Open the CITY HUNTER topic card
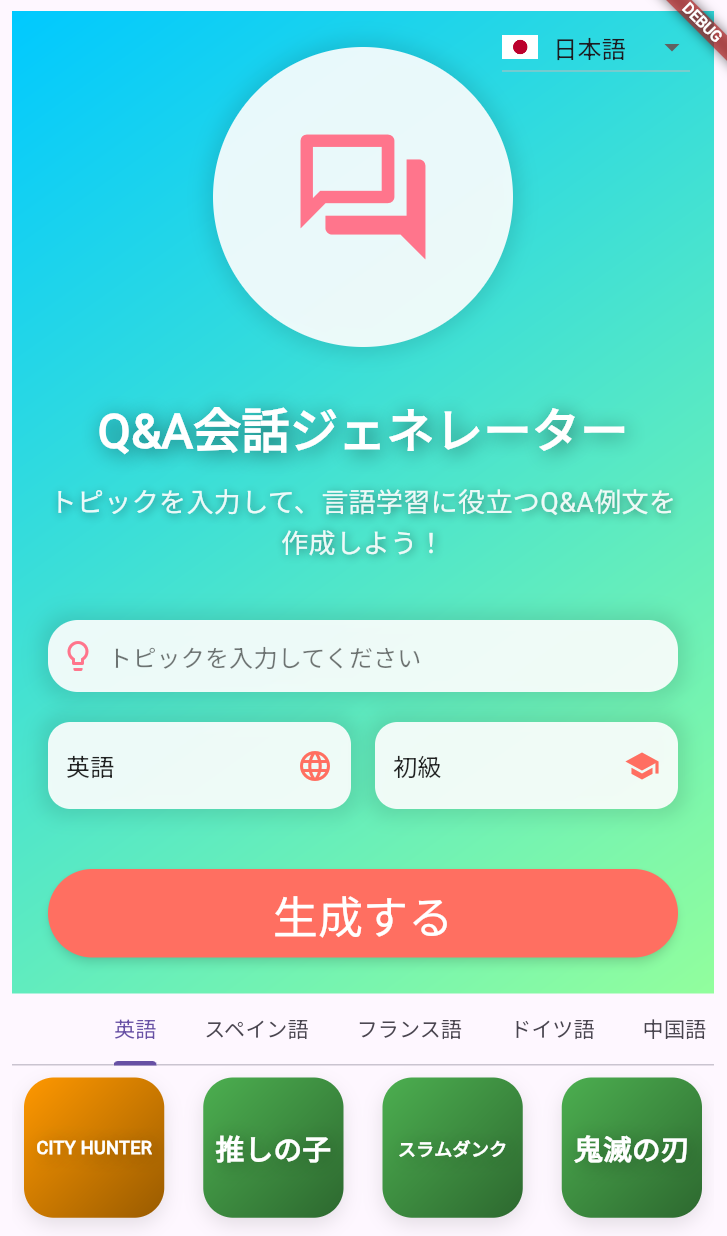 tap(94, 1148)
